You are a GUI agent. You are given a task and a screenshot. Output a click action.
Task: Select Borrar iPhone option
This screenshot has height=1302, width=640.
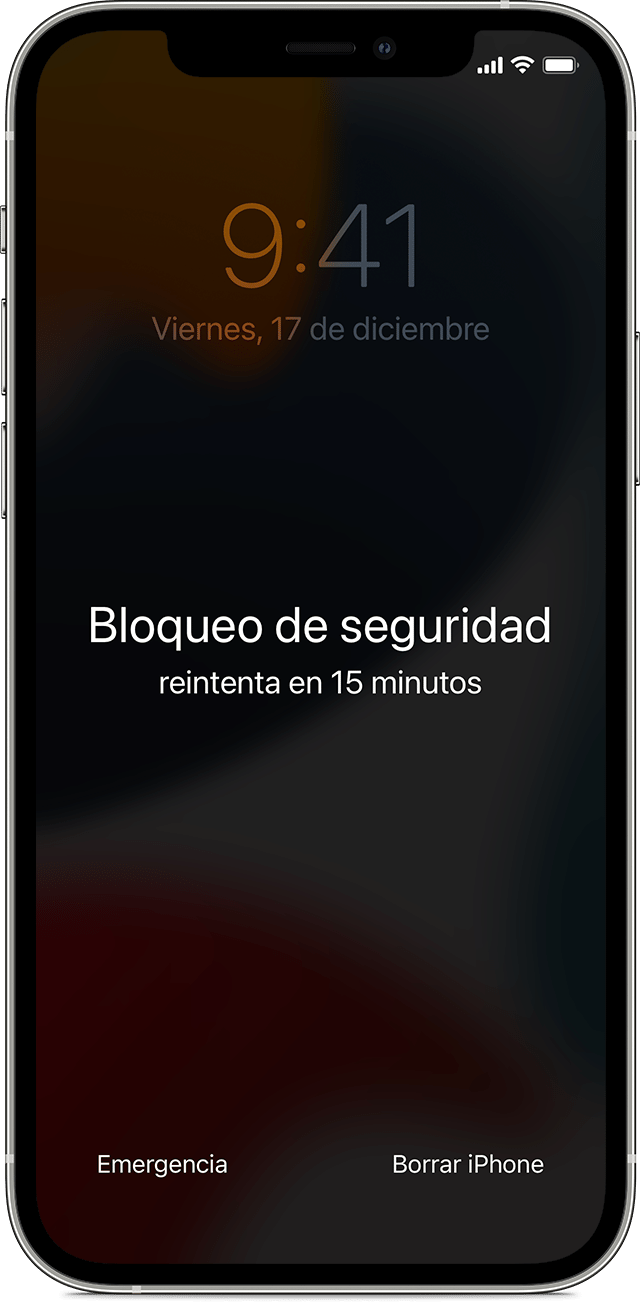[468, 1164]
